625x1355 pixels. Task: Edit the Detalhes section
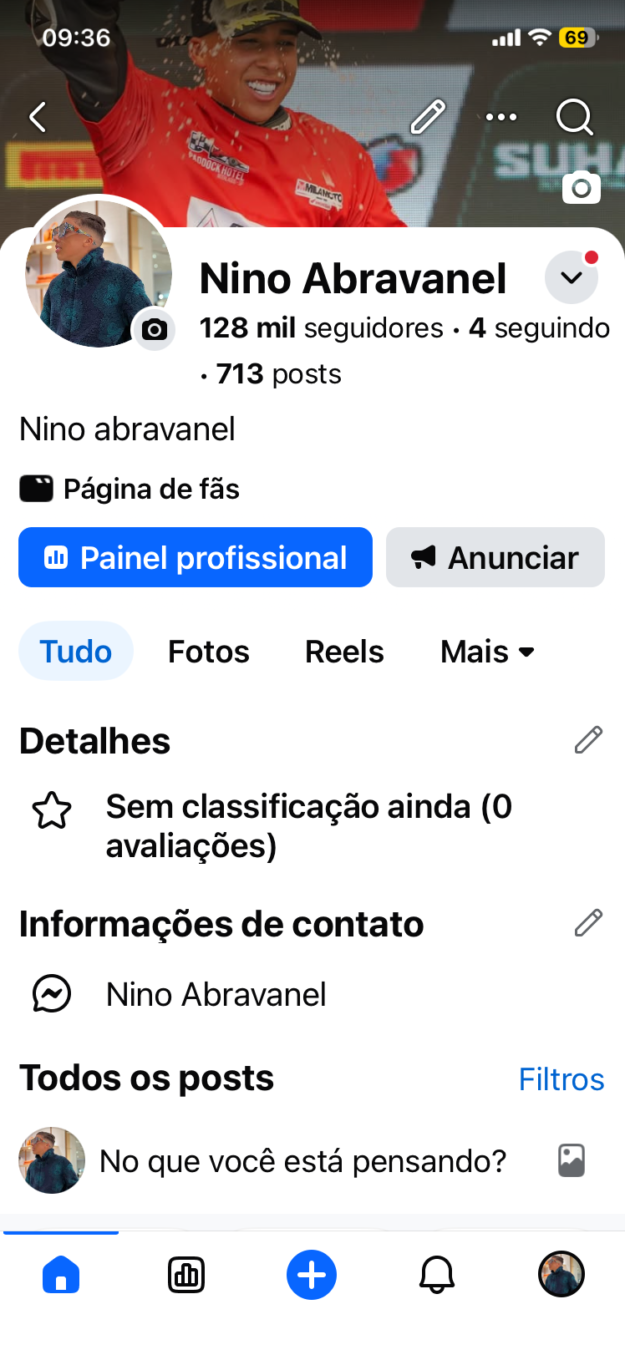(588, 740)
